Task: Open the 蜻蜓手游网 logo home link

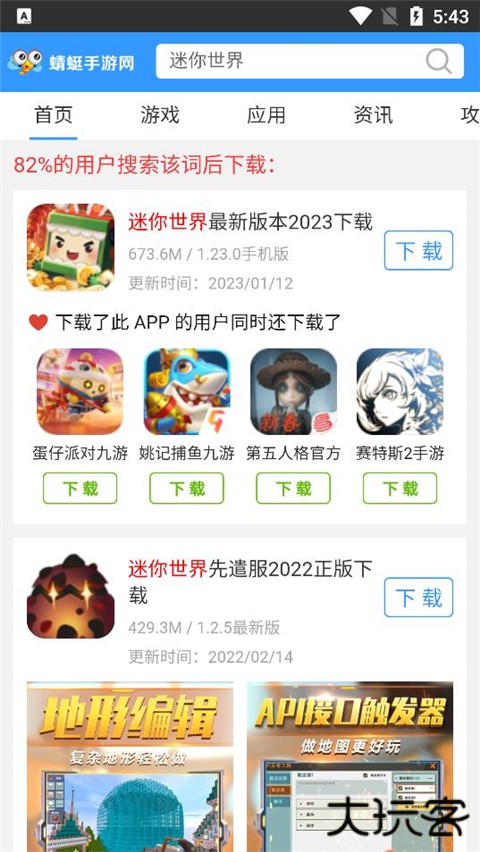Action: (x=71, y=62)
